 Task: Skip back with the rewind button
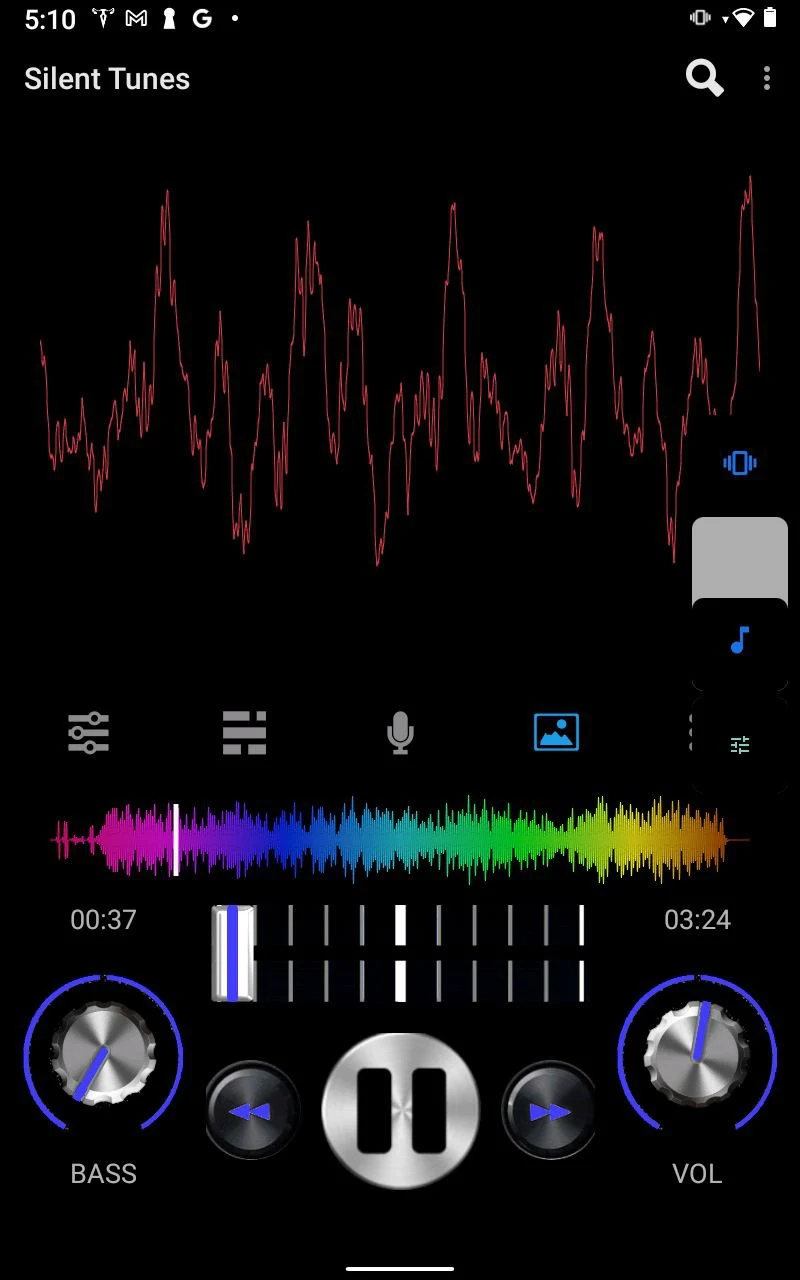(252, 1110)
